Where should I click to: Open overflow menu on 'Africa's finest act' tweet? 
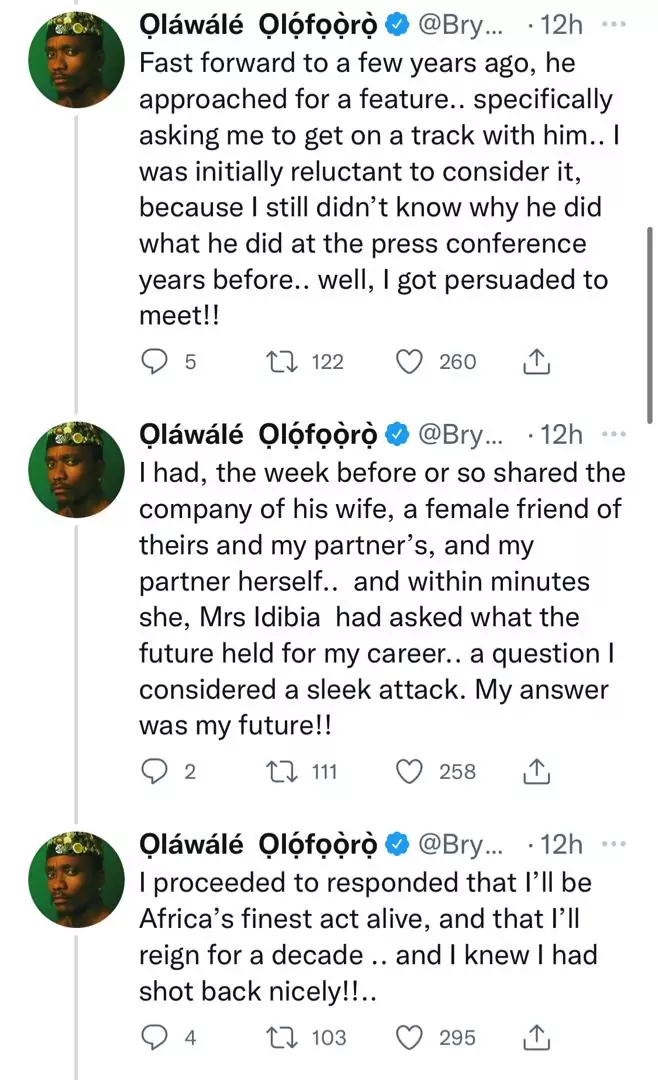click(613, 844)
